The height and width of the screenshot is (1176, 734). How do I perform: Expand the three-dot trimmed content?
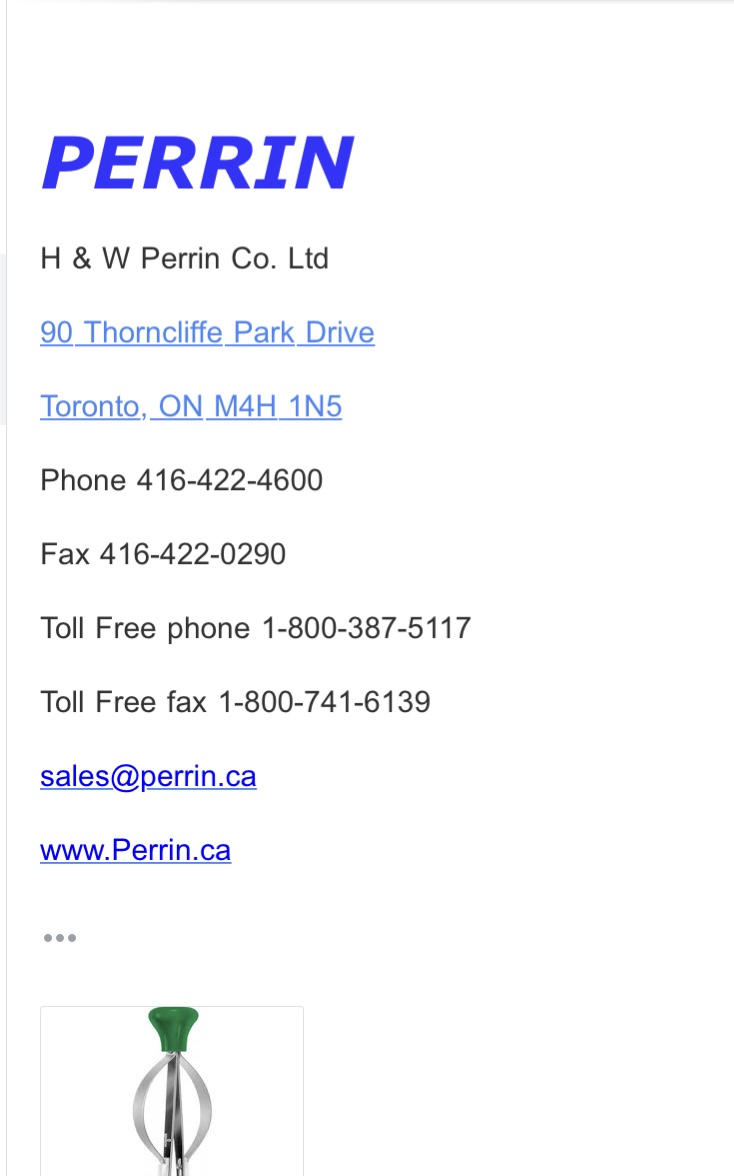(60, 938)
